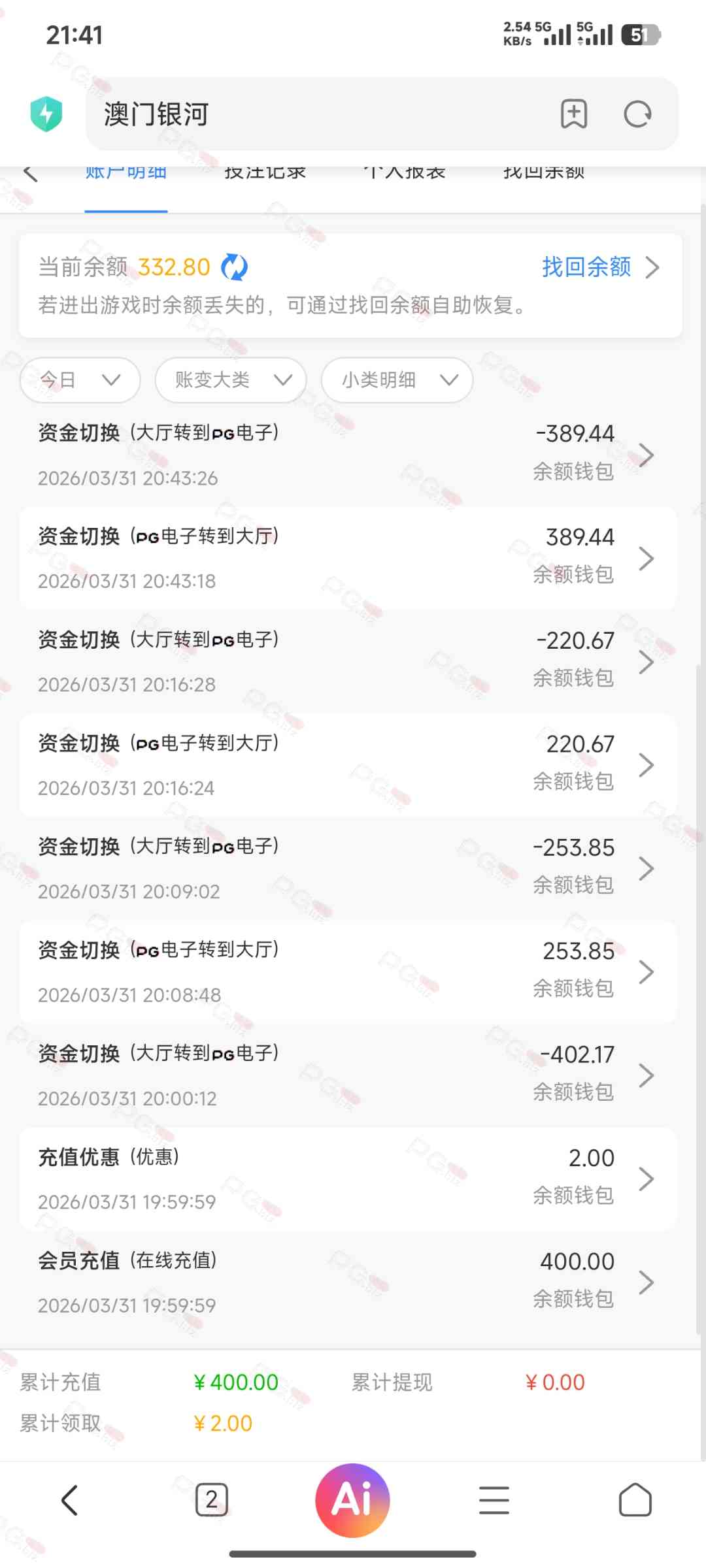Open the browser shield security icon
The image size is (706, 1568).
coord(46,114)
